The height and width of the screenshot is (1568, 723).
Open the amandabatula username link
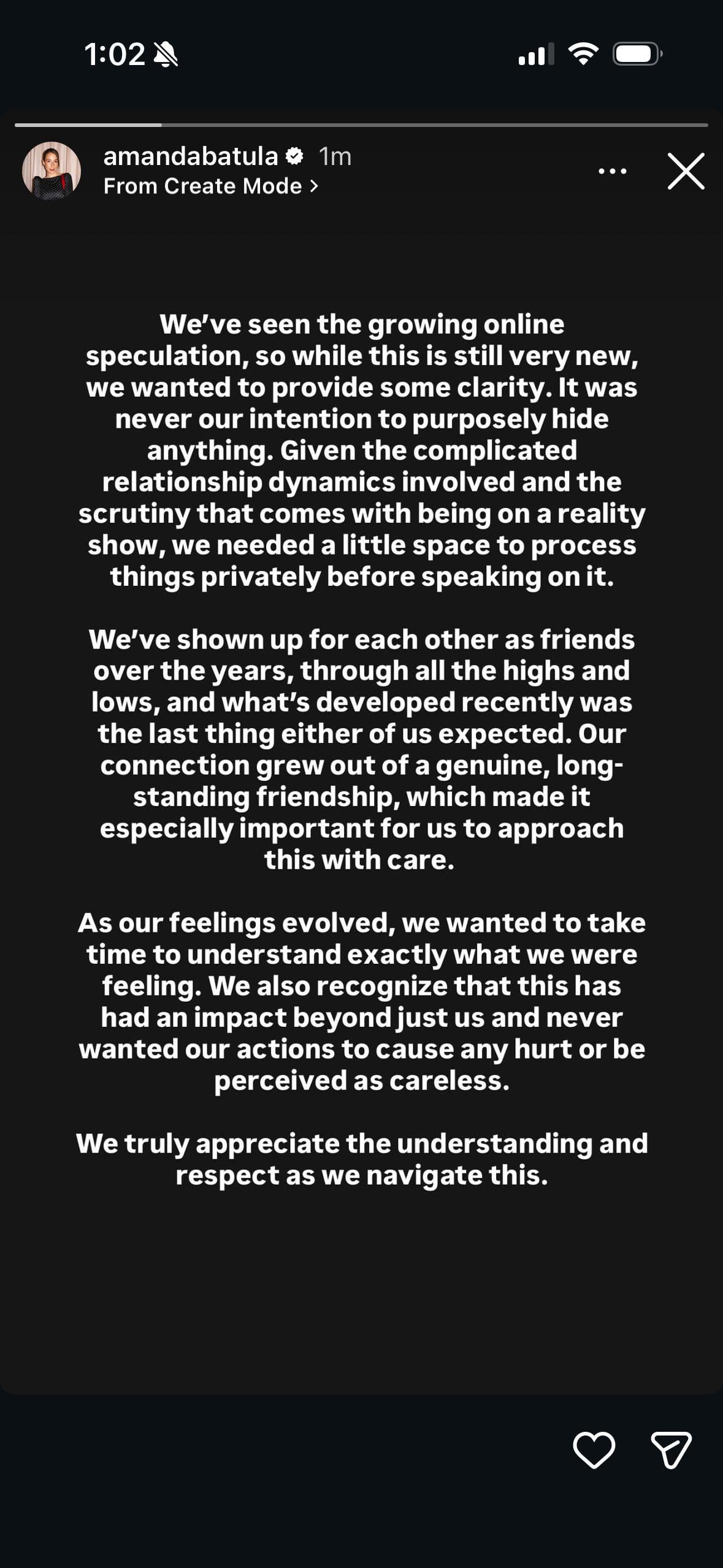pos(190,156)
